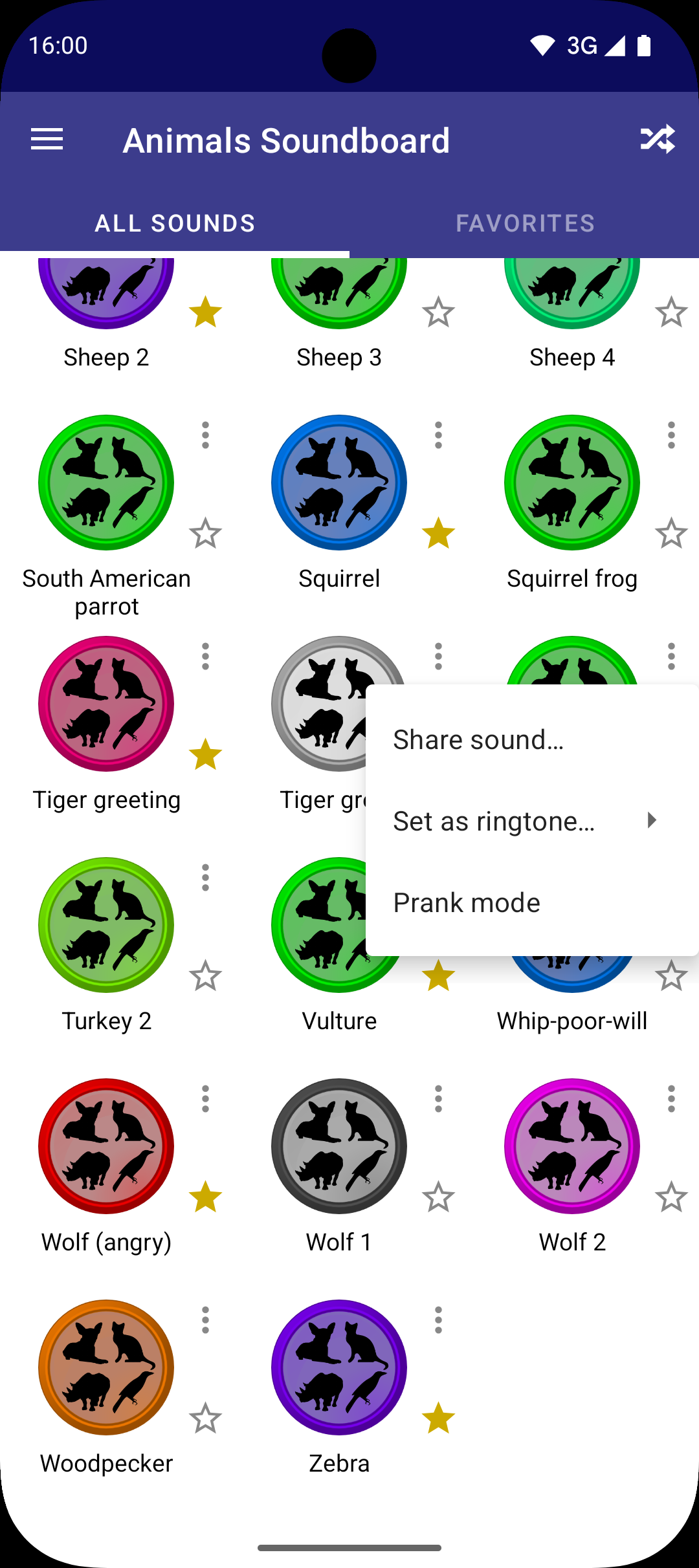Play the Squirrel sound
Image resolution: width=699 pixels, height=1568 pixels.
339,483
